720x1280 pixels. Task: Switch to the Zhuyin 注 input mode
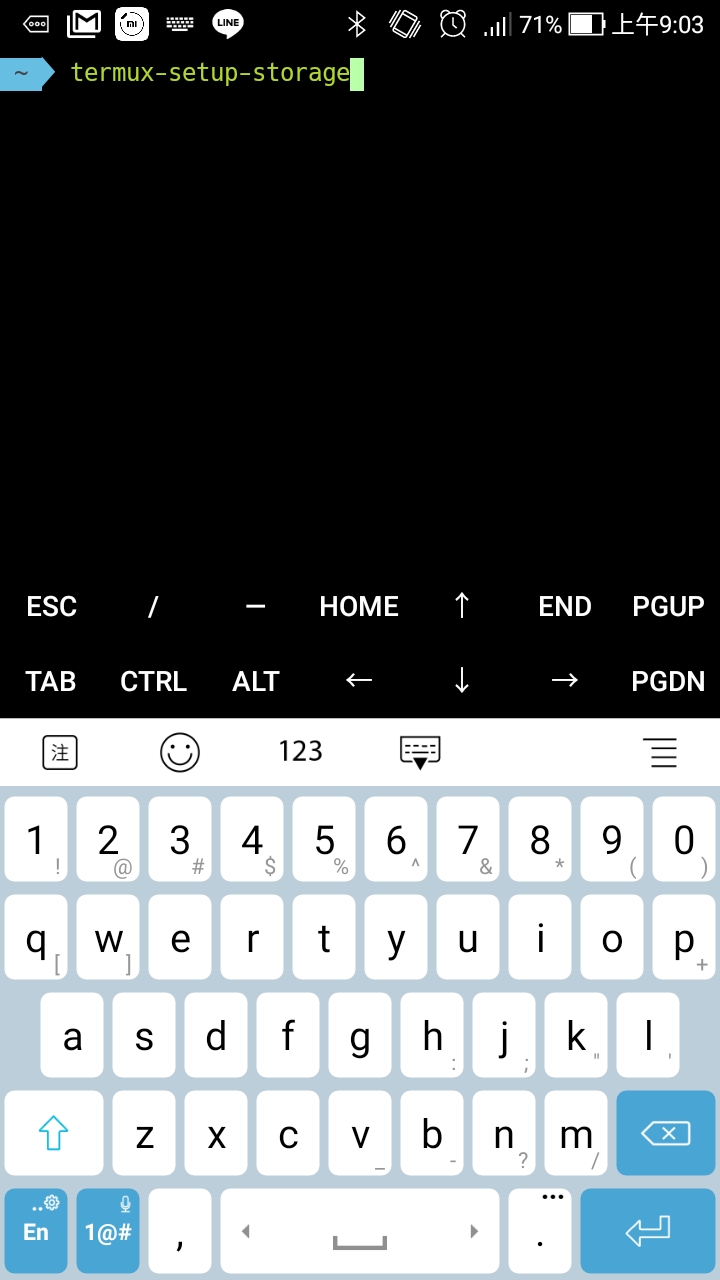coord(60,752)
